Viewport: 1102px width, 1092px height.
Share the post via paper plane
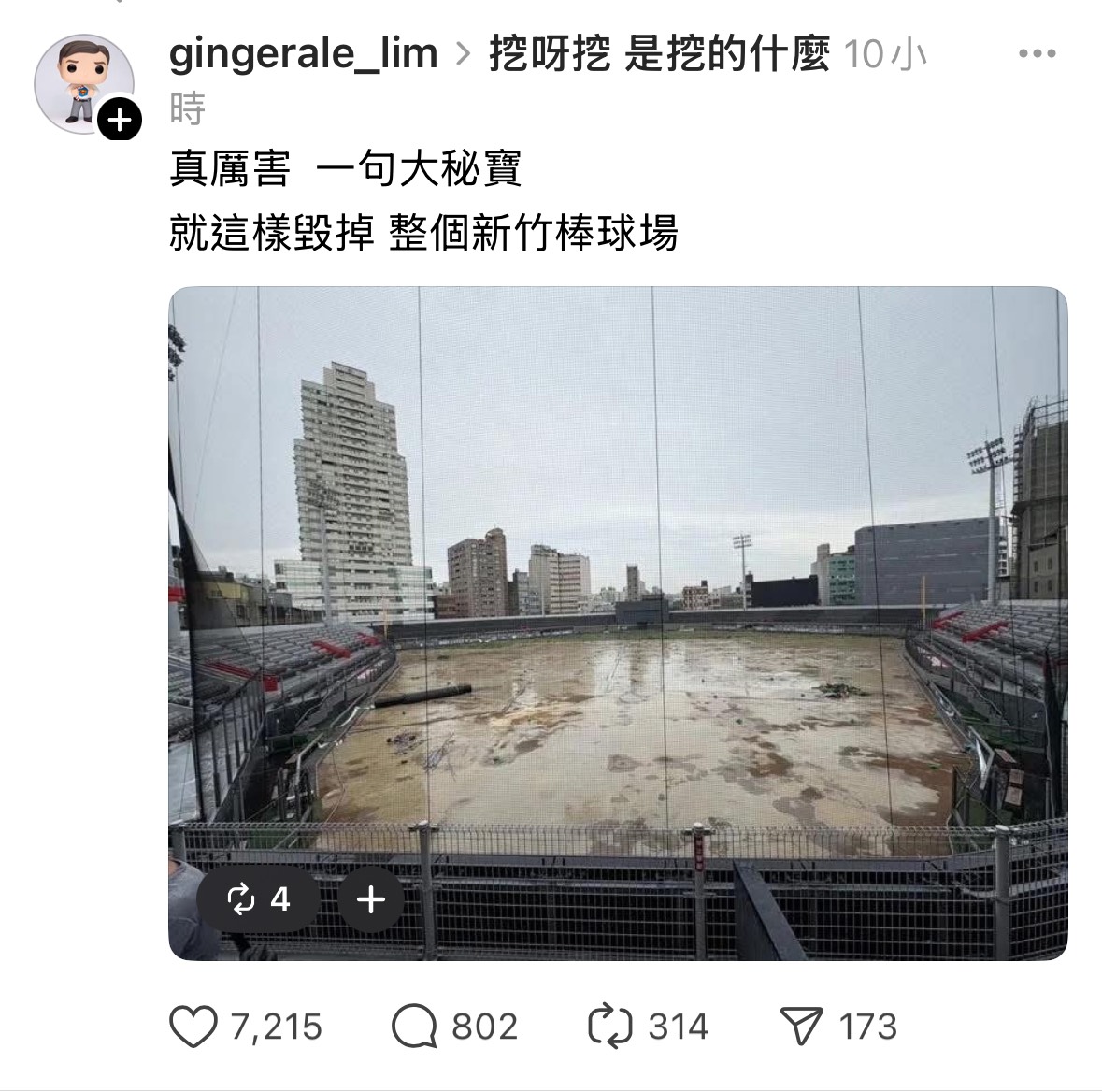click(x=801, y=1027)
